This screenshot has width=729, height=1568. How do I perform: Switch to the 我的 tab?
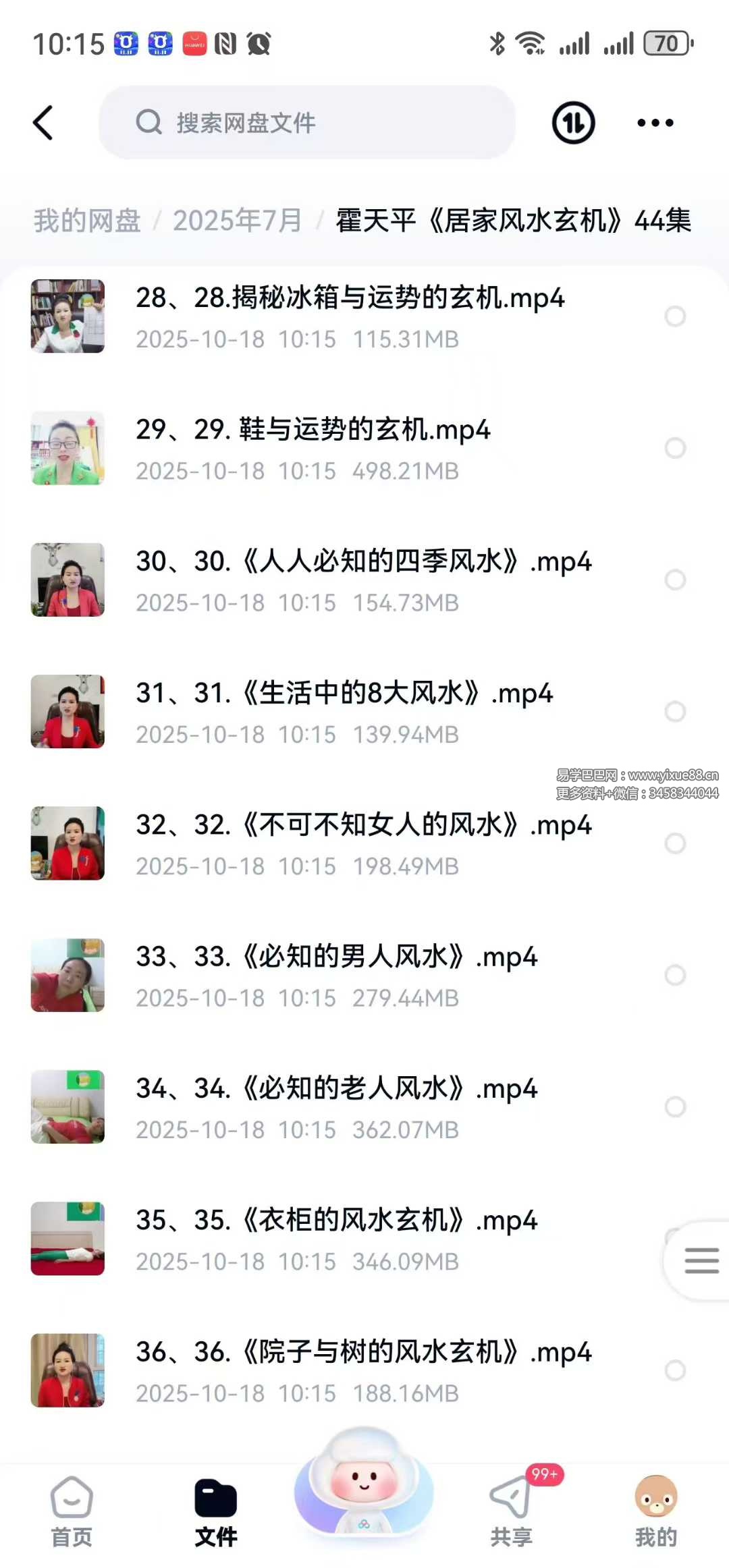click(x=655, y=1510)
